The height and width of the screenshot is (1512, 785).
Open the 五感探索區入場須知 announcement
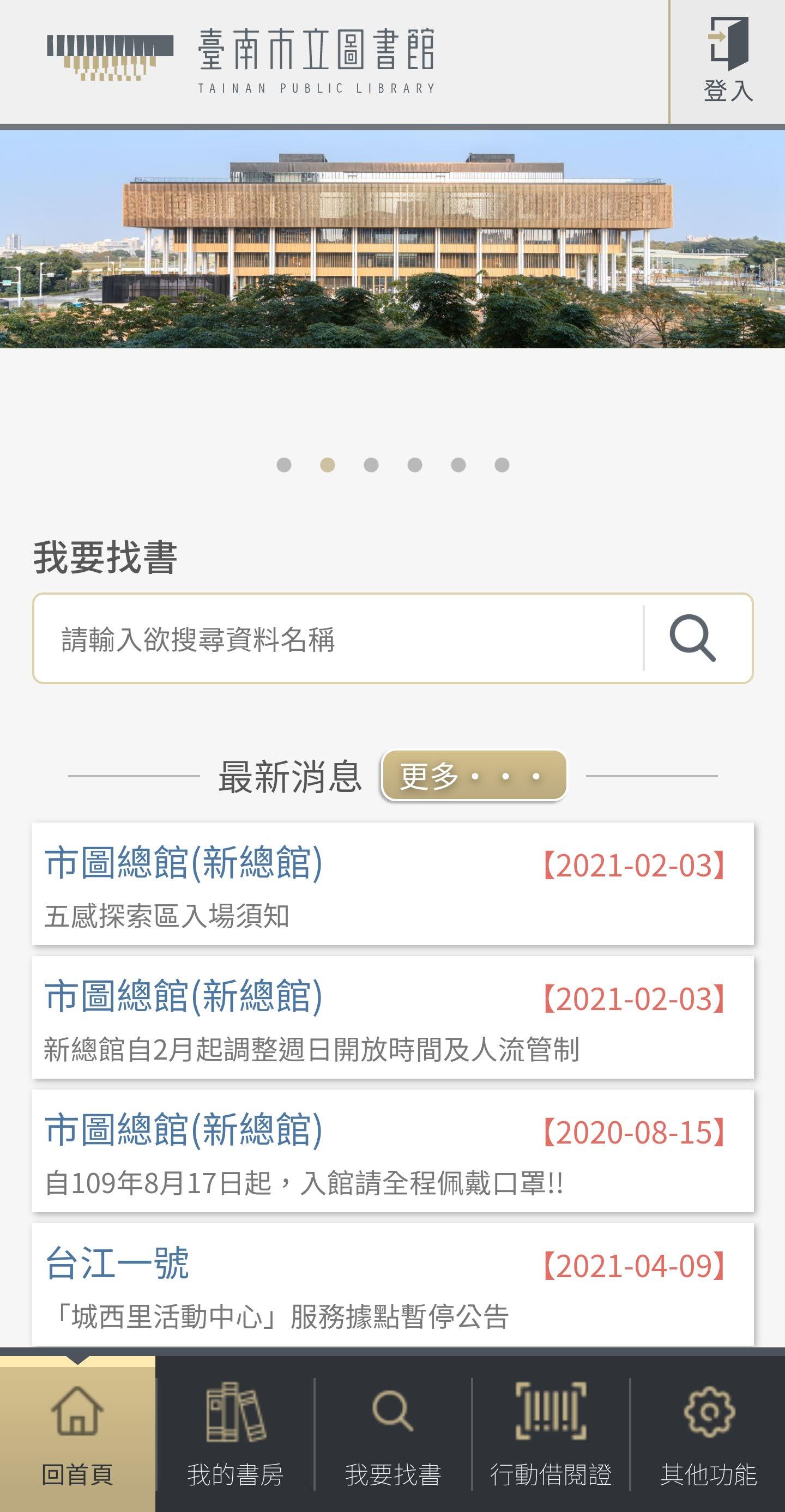[392, 884]
